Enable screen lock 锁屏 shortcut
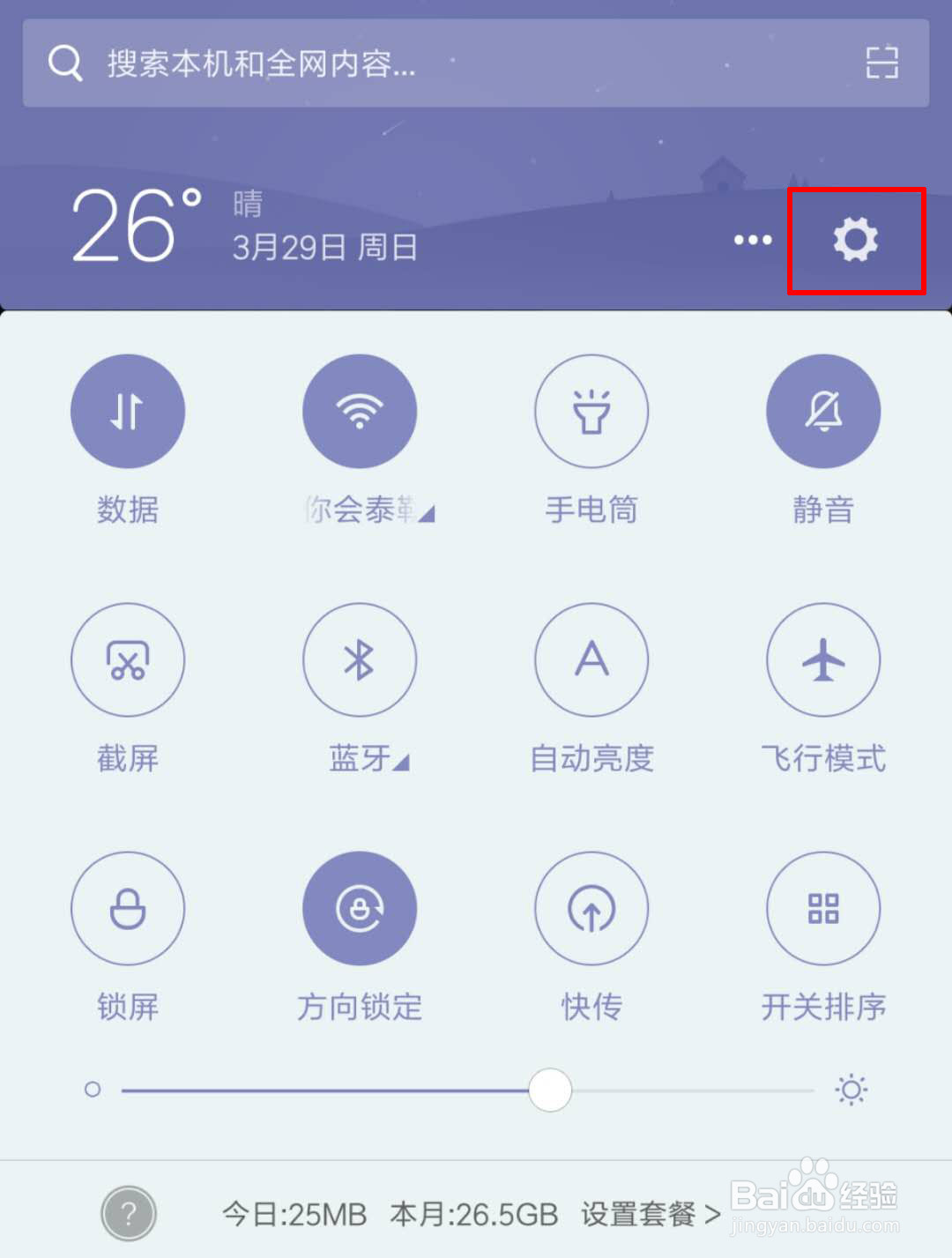This screenshot has height=1258, width=952. pos(128,908)
